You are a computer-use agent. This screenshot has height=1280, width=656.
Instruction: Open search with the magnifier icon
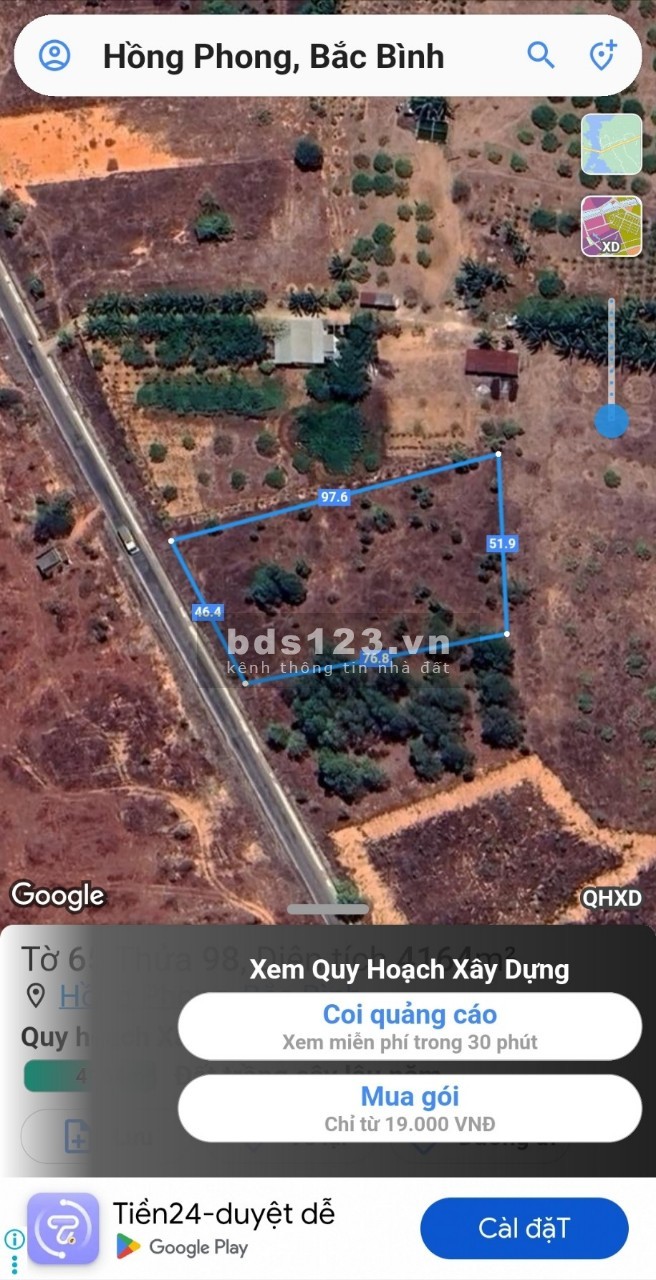coord(540,55)
